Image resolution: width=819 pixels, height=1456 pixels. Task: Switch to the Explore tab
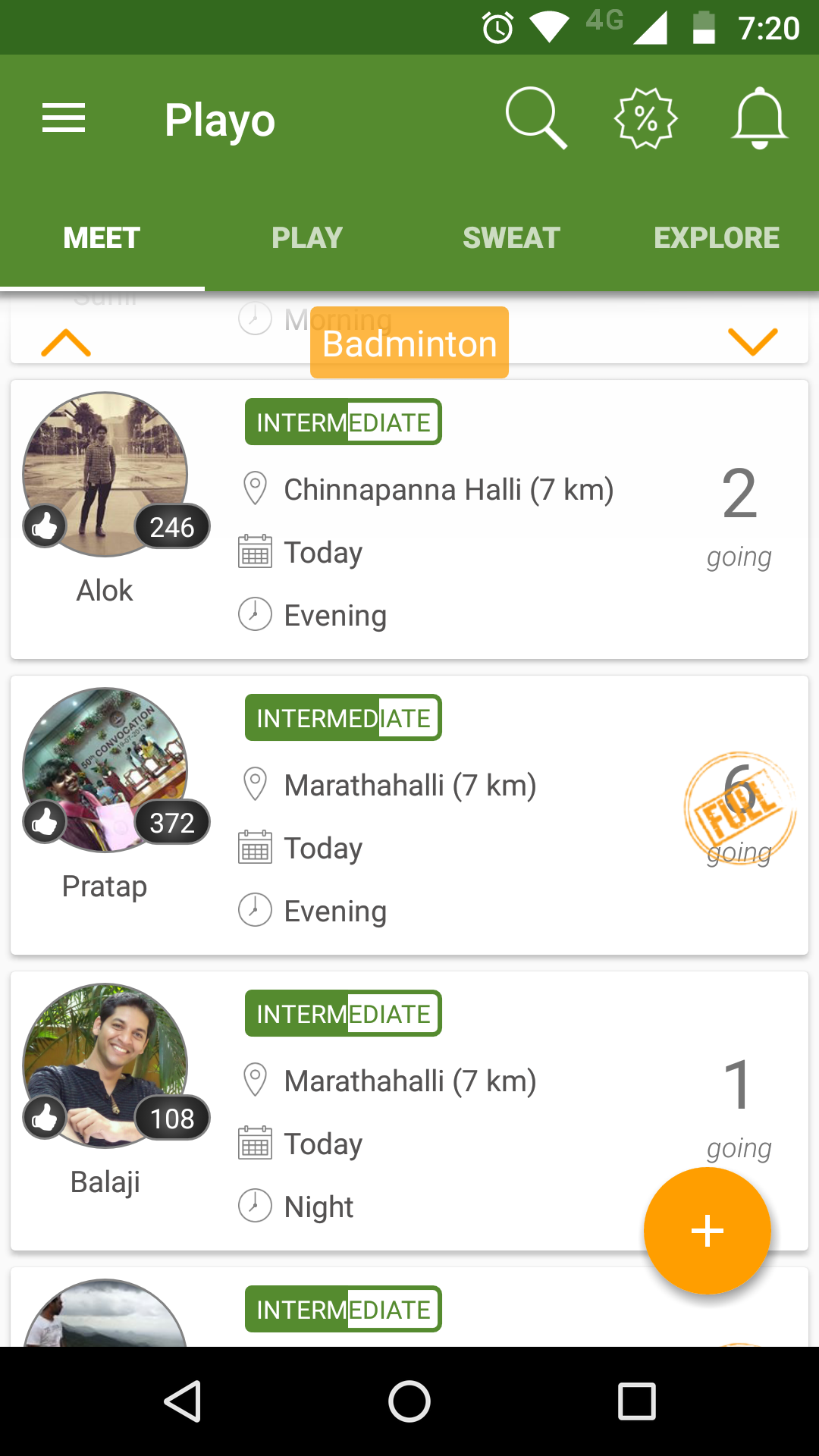point(716,238)
